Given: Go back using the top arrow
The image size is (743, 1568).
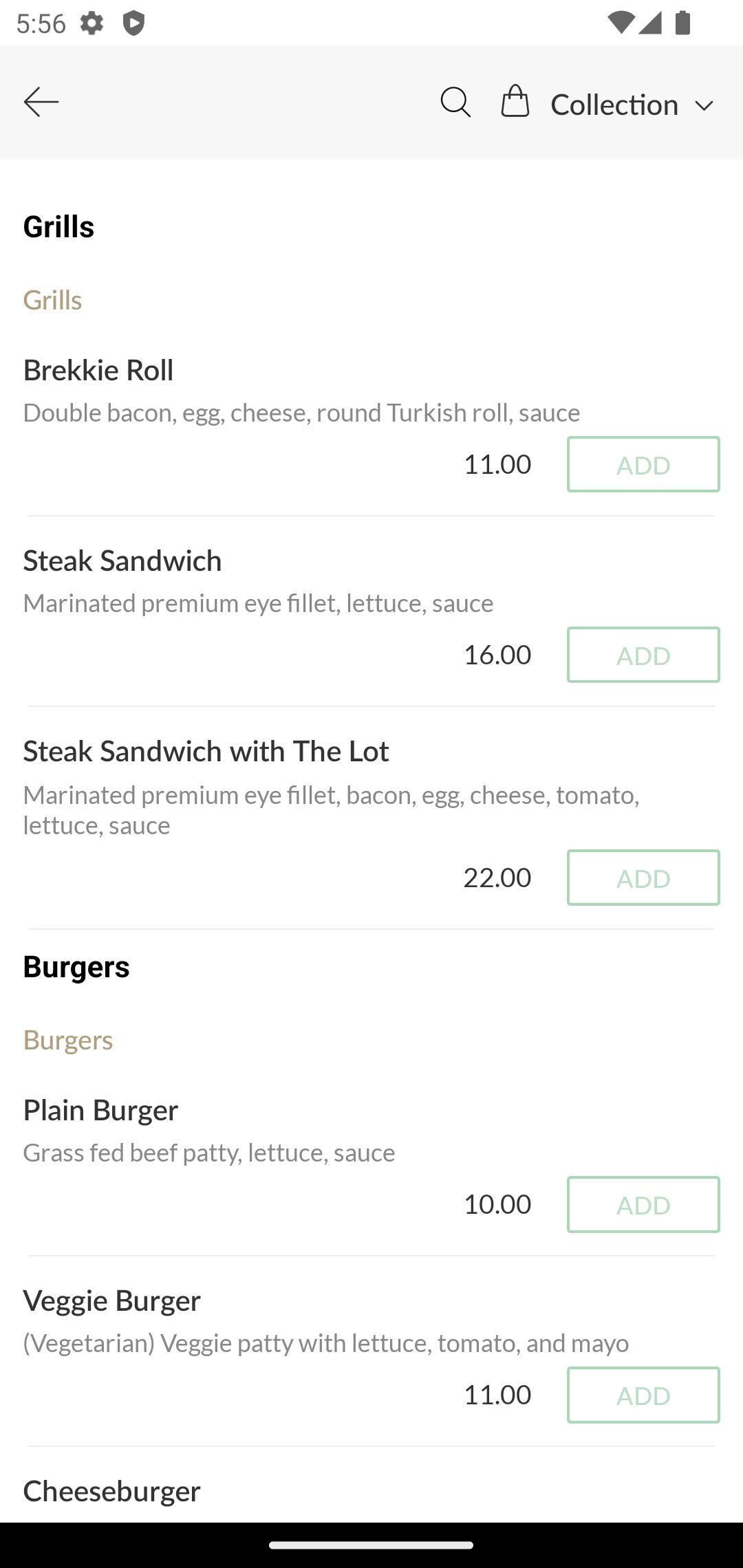Looking at the screenshot, I should point(41,102).
